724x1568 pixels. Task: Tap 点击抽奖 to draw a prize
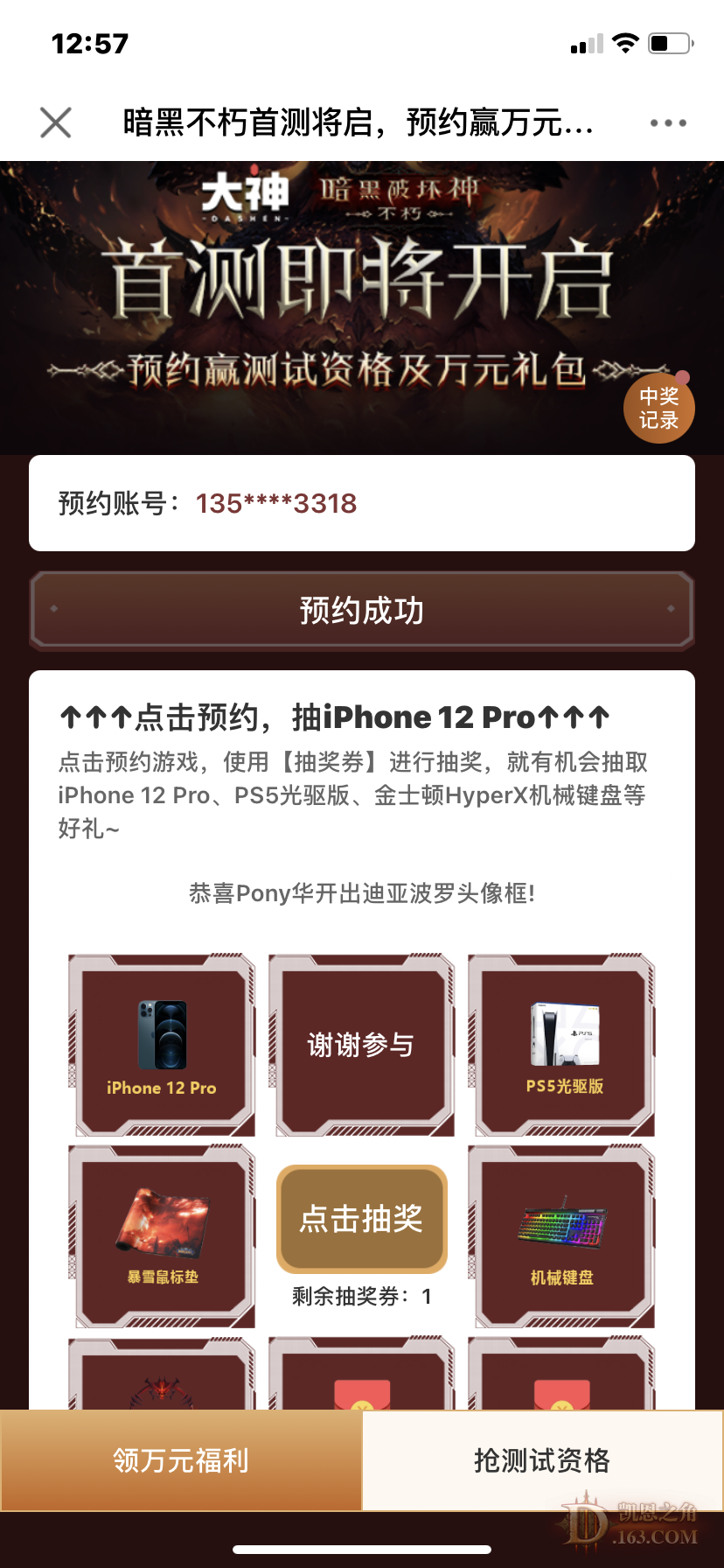tap(362, 1218)
